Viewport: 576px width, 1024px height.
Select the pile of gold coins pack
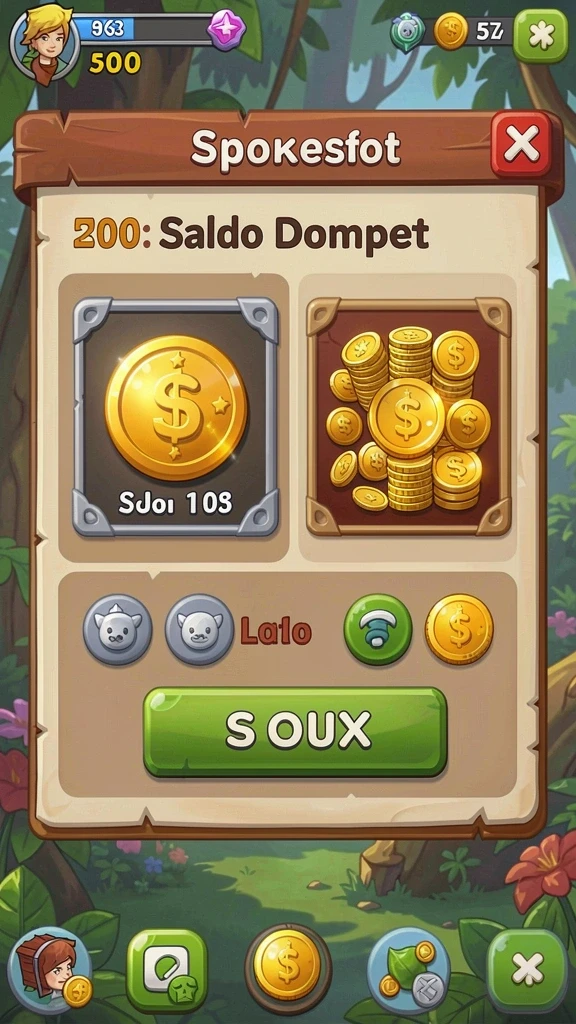pos(409,417)
